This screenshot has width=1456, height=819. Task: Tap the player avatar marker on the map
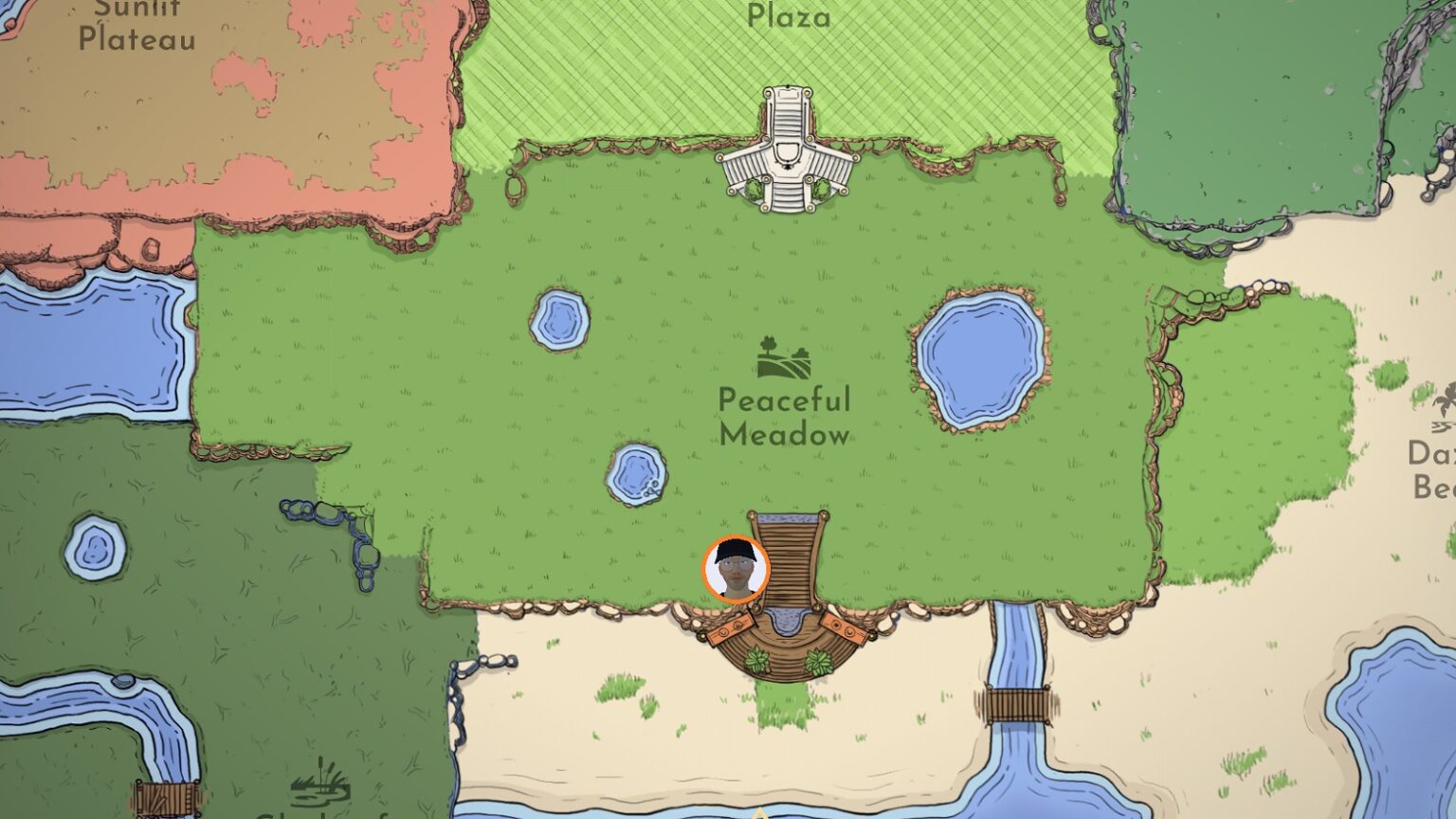pos(736,569)
